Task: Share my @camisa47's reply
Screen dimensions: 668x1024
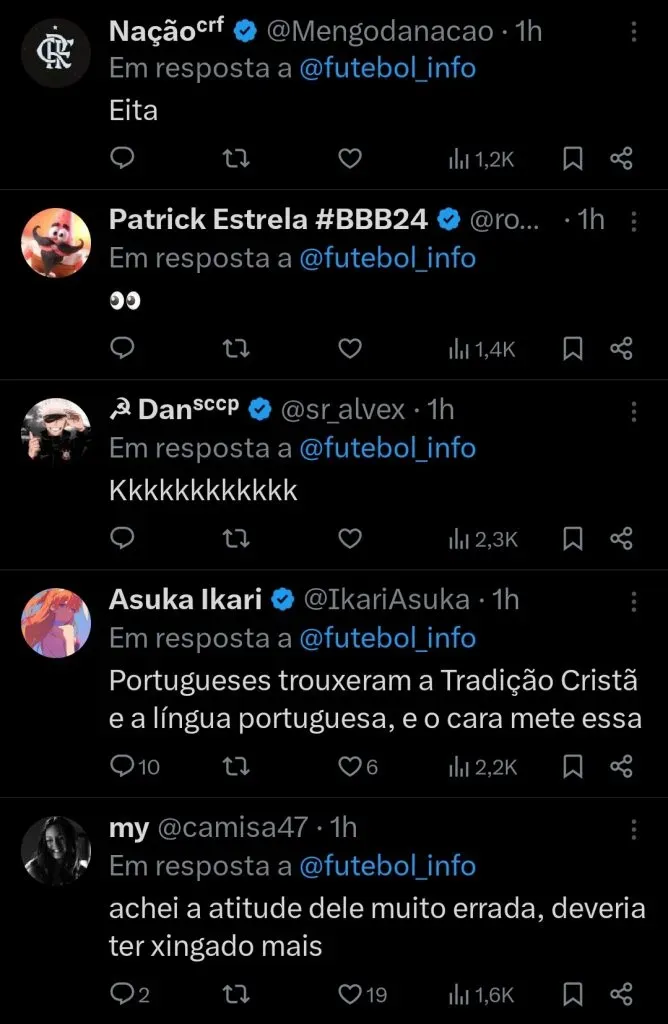Action: click(621, 995)
